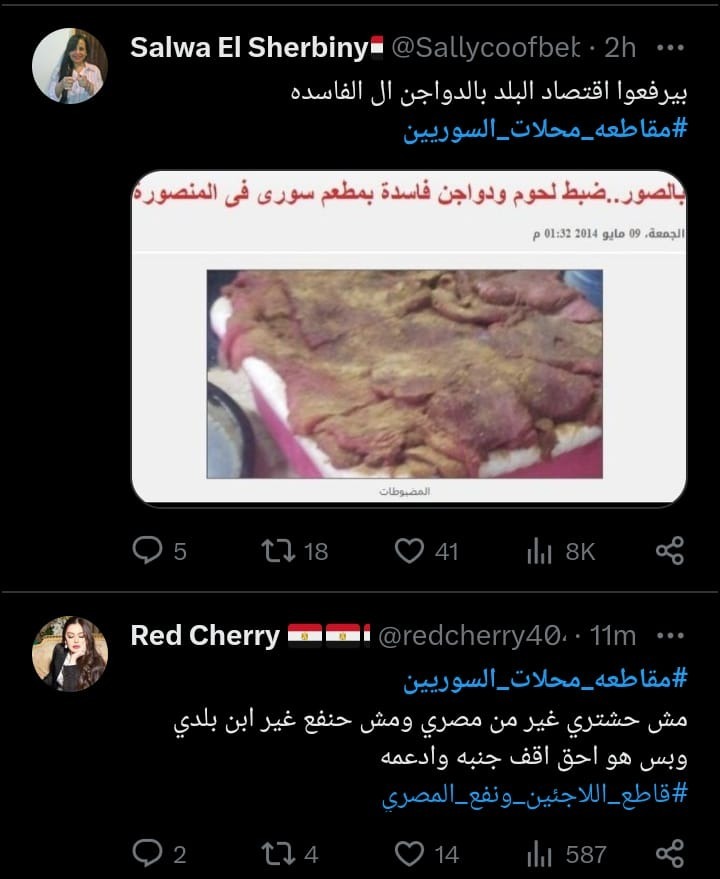Open Salwa El Sherbiny's profile picture
720x879 pixels.
69,66
